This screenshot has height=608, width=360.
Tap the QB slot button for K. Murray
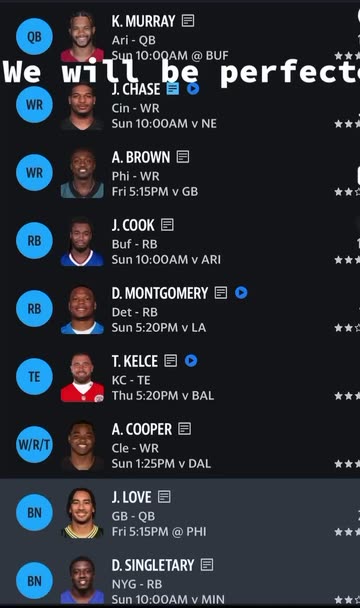[34, 36]
